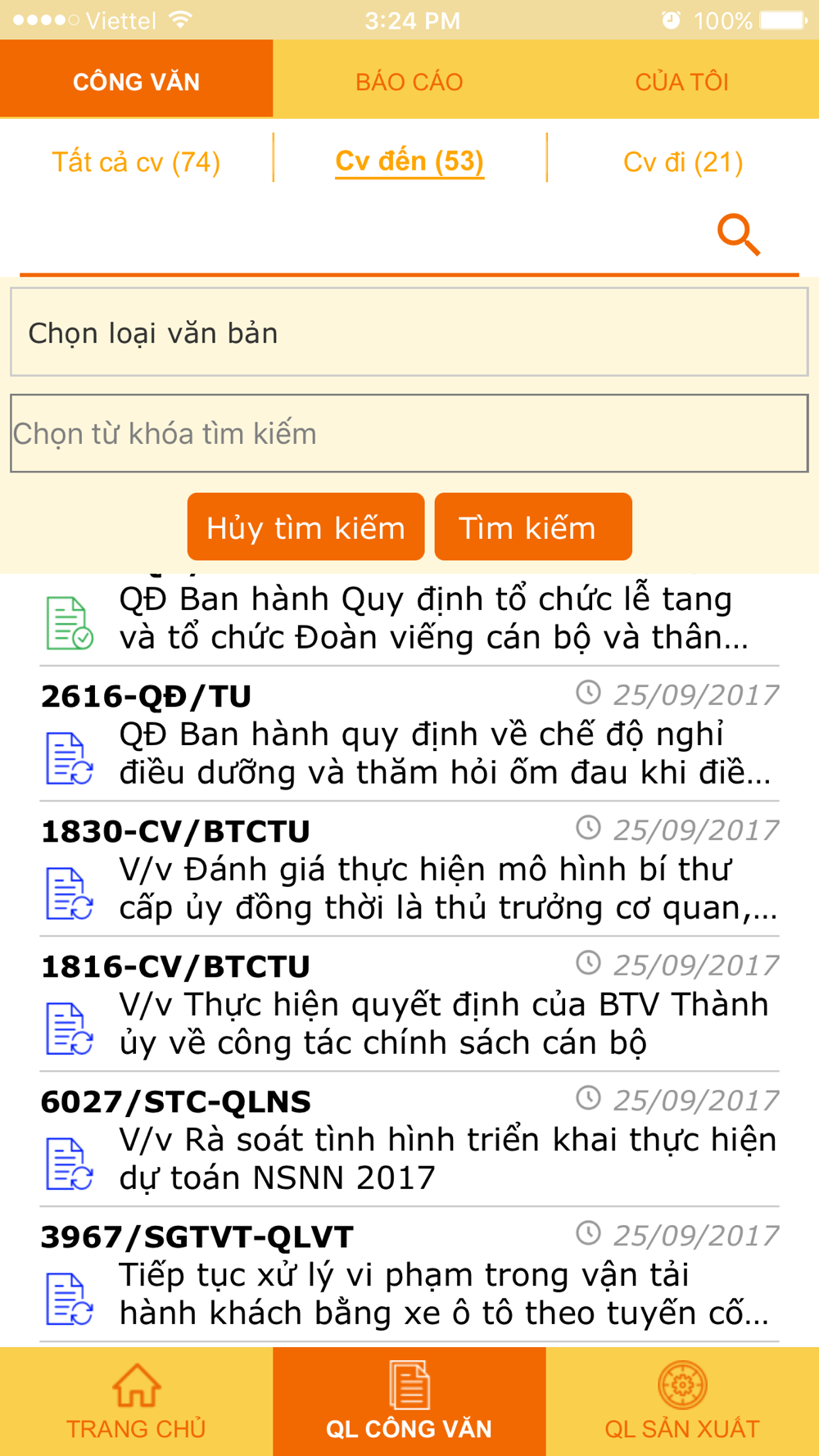Switch to the BÁO CÁO tab

pyautogui.click(x=409, y=81)
